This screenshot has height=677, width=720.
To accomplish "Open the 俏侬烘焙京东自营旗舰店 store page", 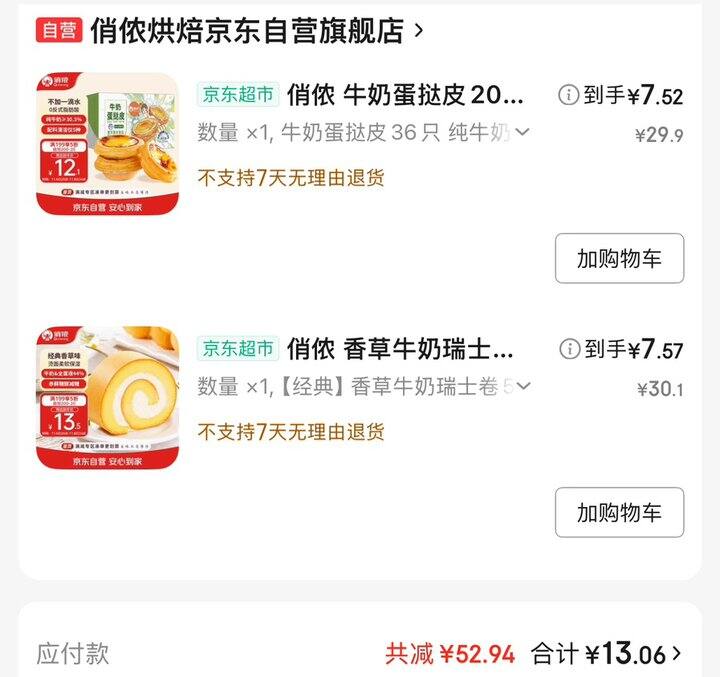I will click(250, 30).
